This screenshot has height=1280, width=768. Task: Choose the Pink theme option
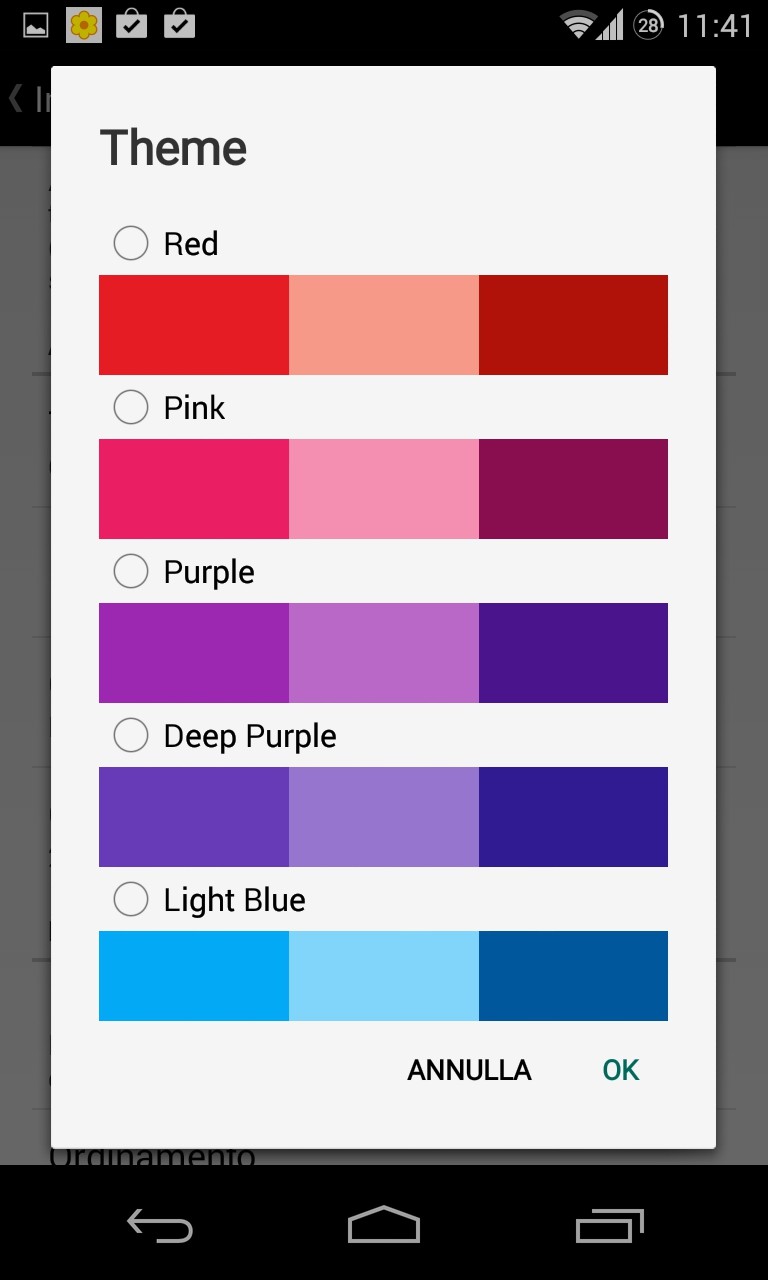click(131, 407)
